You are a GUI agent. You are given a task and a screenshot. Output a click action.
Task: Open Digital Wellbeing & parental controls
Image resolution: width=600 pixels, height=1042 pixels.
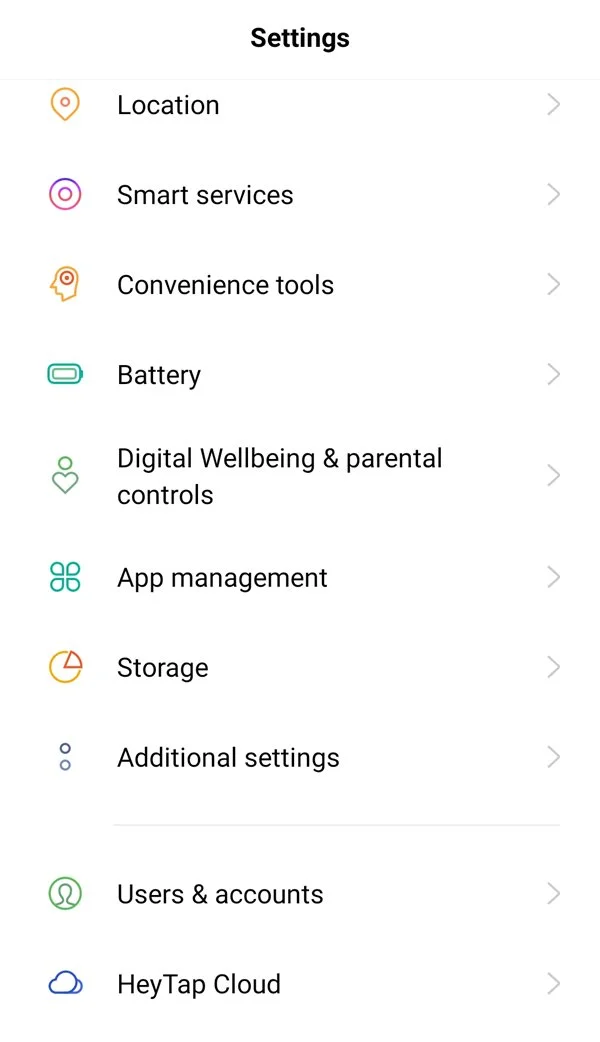click(300, 476)
